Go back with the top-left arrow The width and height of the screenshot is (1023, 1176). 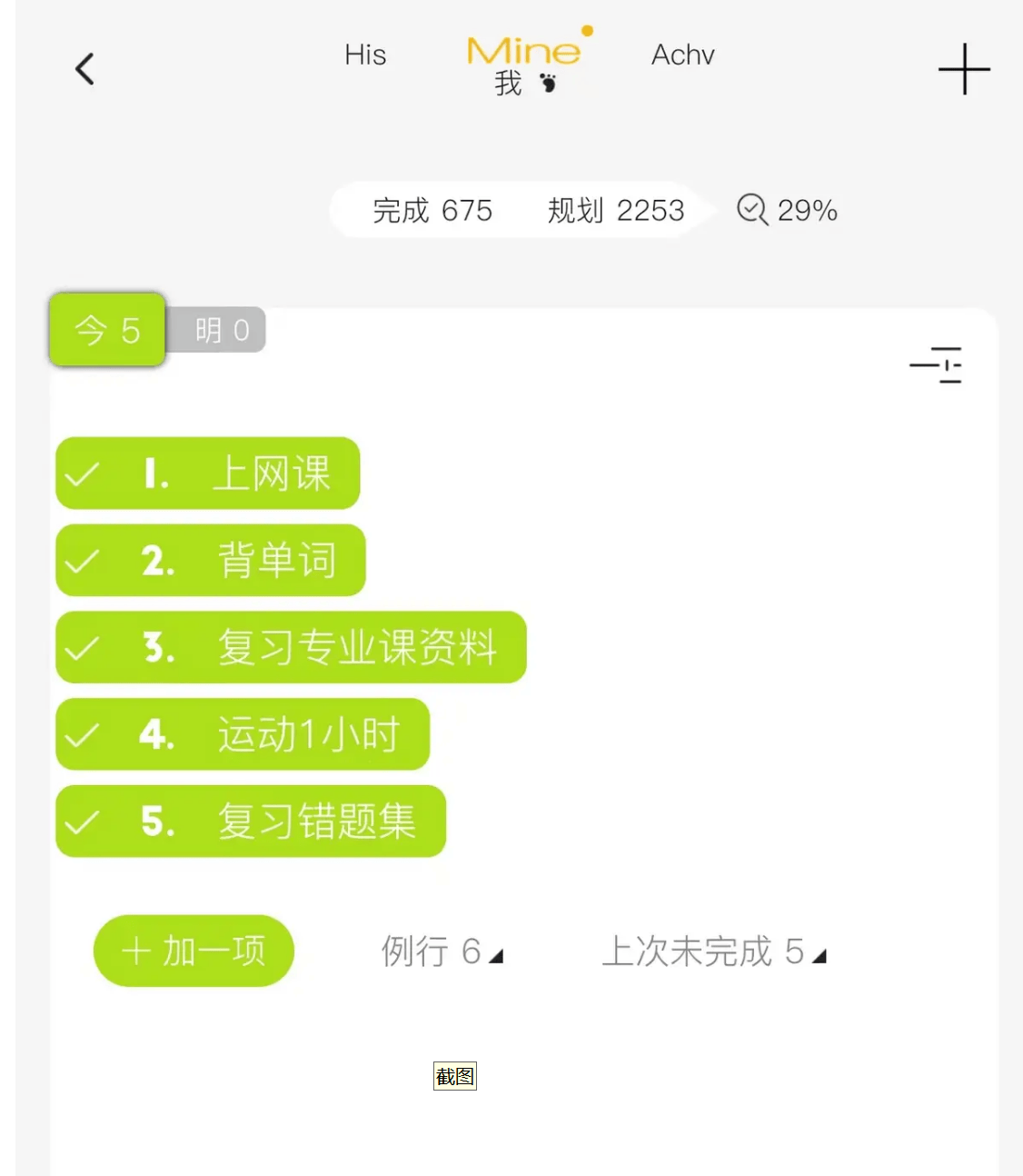point(84,69)
